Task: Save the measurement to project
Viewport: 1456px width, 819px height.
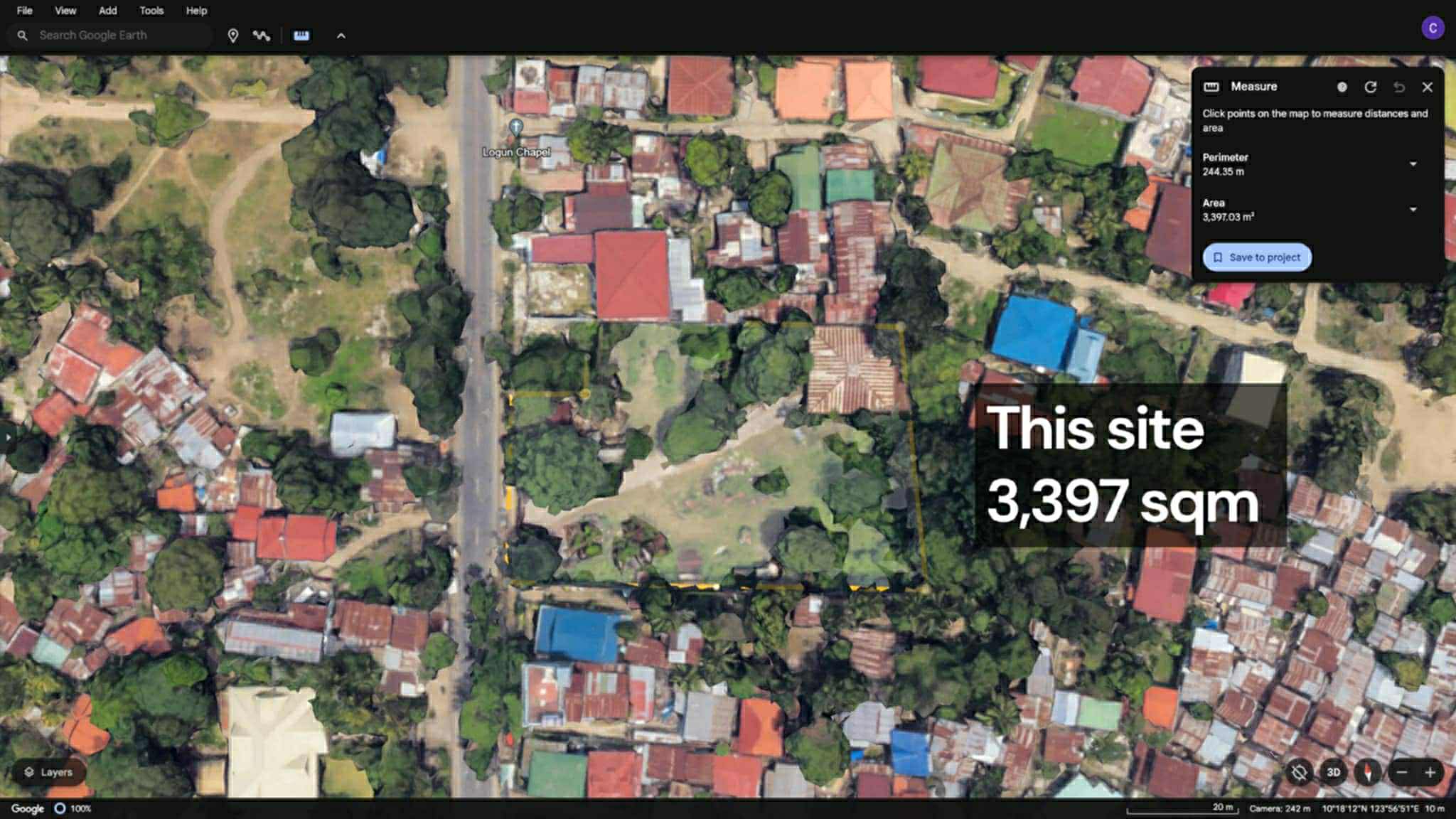Action: (x=1257, y=257)
